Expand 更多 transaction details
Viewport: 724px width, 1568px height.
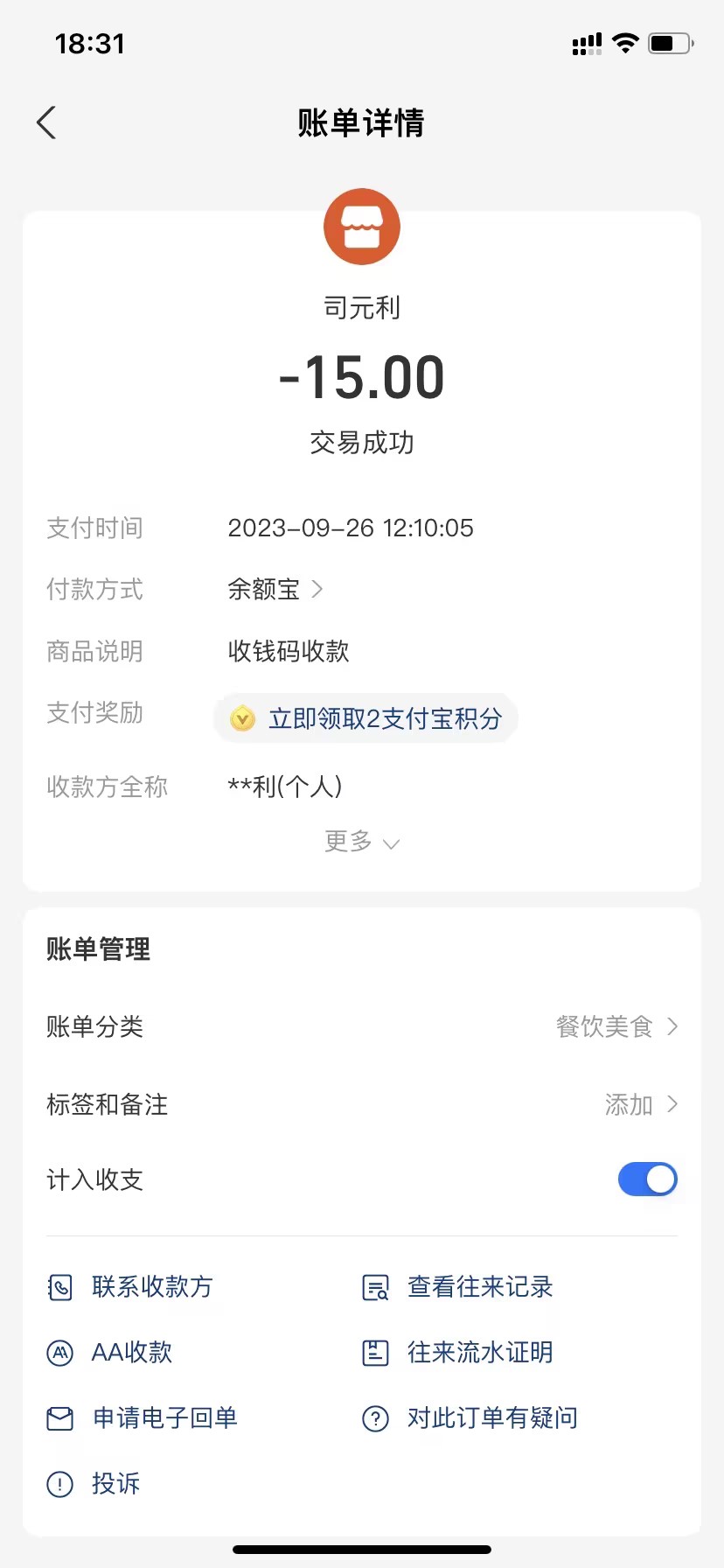point(361,842)
